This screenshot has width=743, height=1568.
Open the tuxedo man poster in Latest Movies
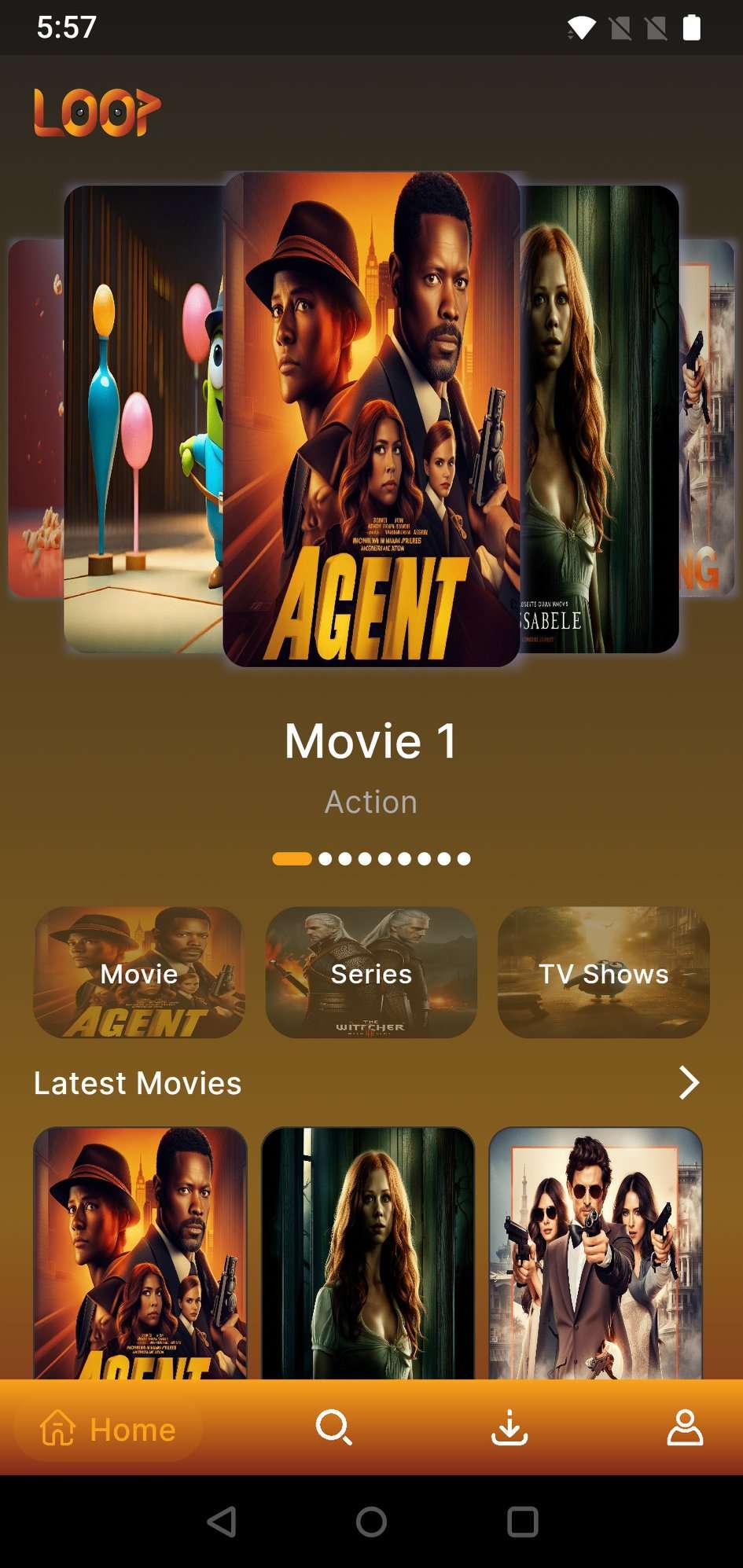[x=595, y=1252]
